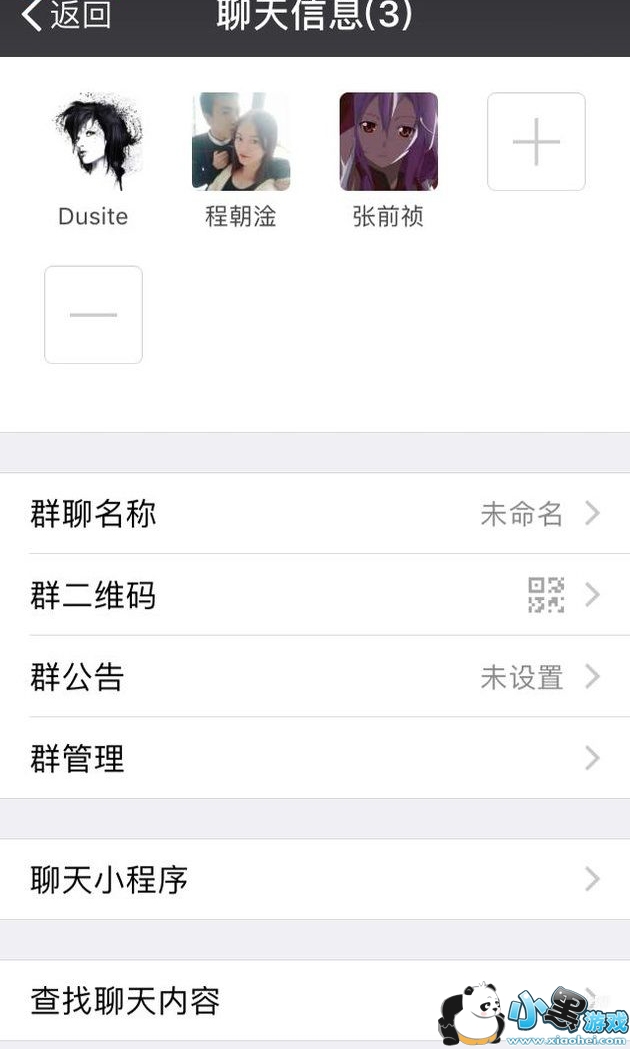Open 群公告 announcement settings
Viewport: 630px width, 1049px height.
pos(315,677)
